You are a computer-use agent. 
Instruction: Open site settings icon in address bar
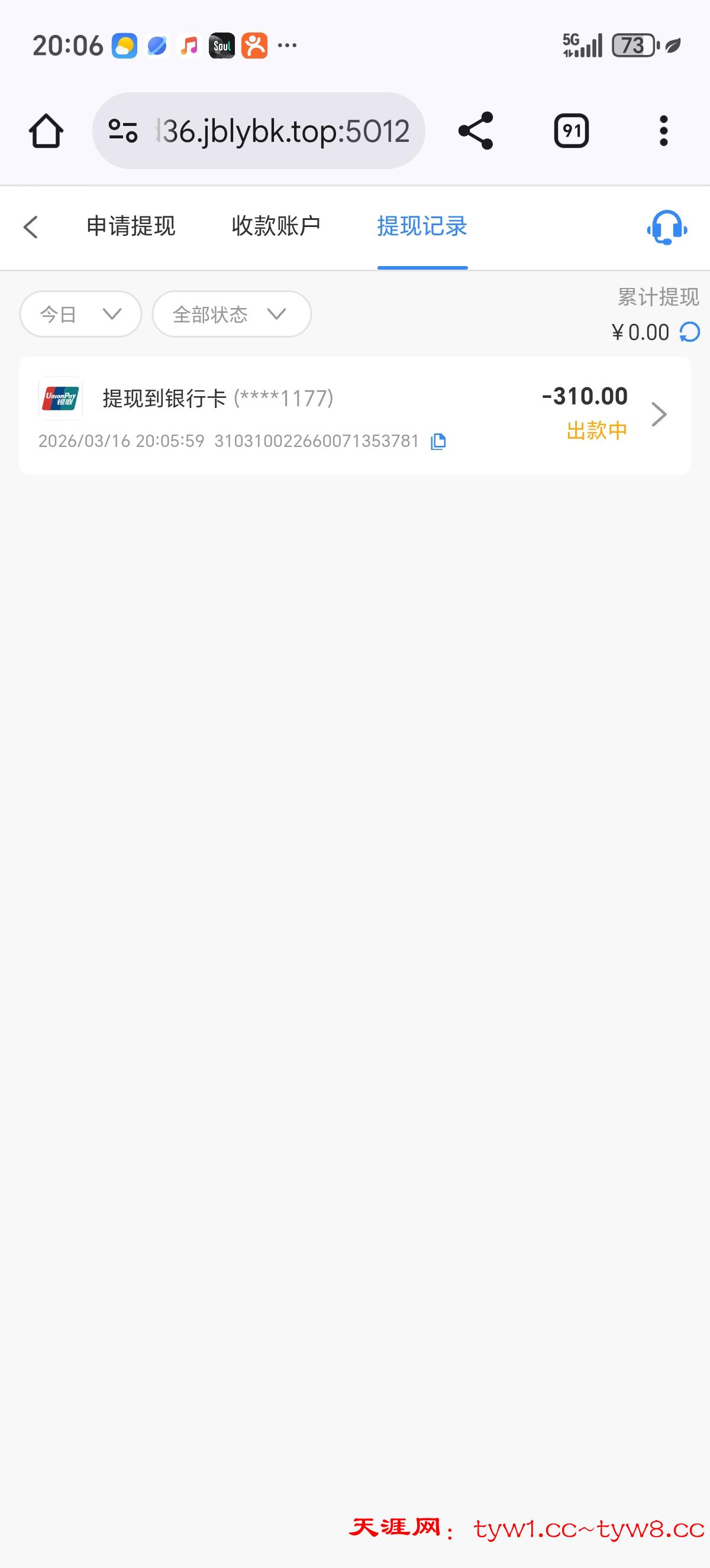coord(122,131)
